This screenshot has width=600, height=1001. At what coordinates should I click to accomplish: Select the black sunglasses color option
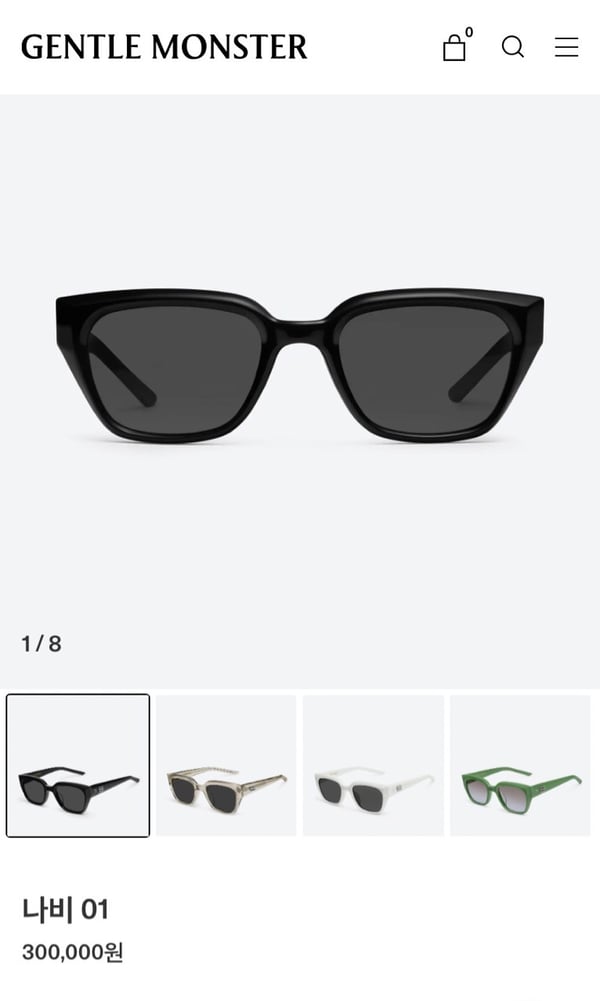[x=78, y=765]
